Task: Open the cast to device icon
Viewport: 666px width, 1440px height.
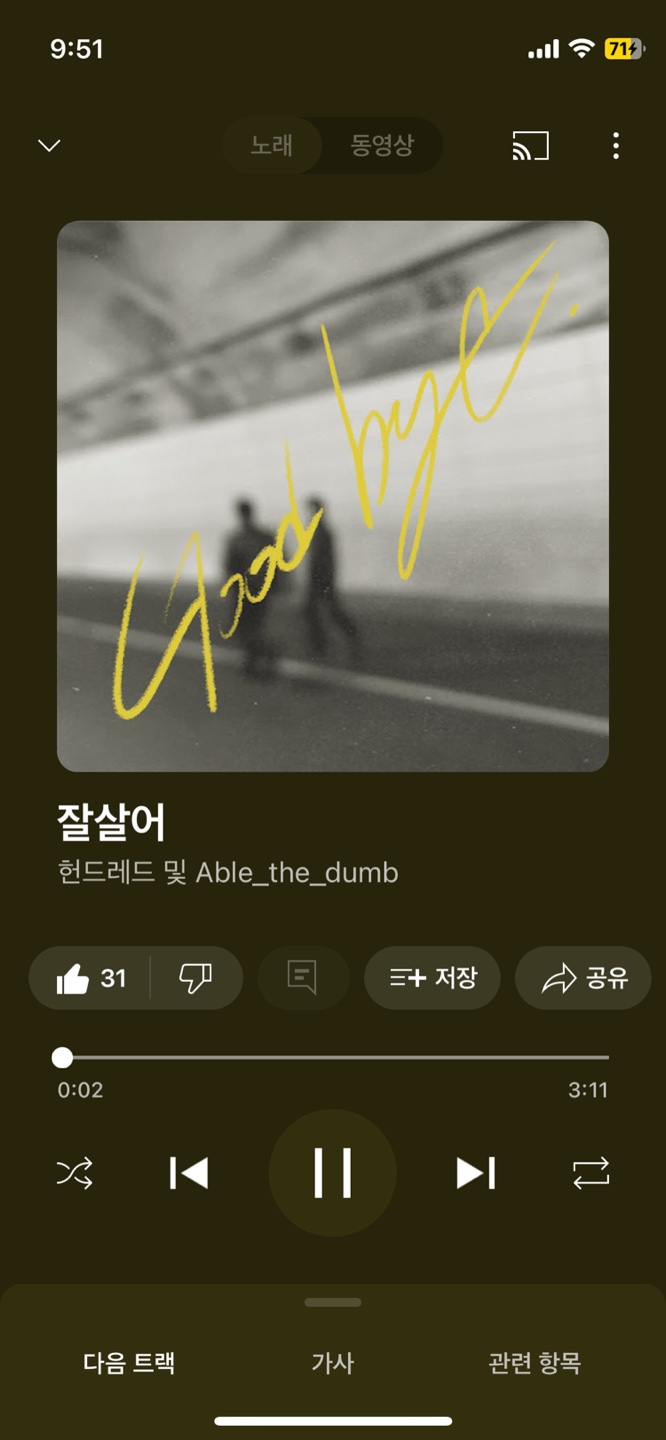Action: click(530, 146)
